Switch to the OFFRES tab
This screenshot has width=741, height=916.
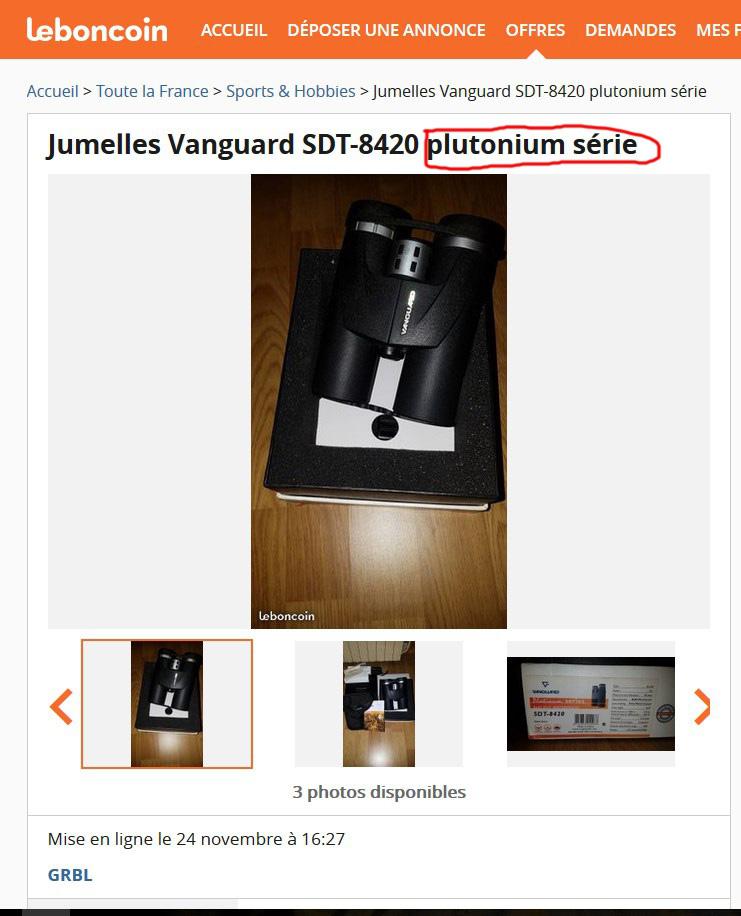click(x=535, y=30)
